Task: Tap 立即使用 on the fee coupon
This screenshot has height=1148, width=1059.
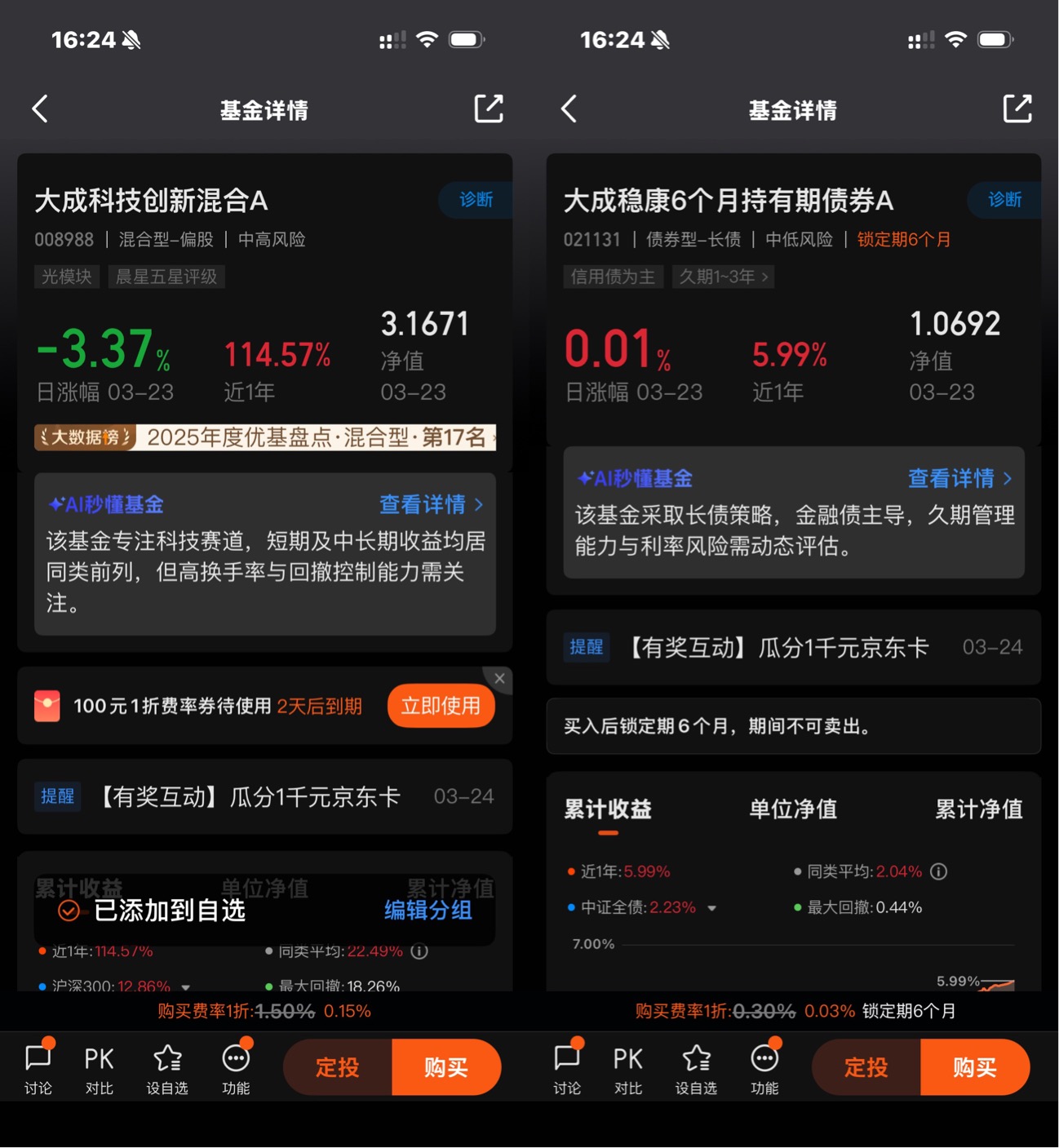Action: [x=441, y=706]
